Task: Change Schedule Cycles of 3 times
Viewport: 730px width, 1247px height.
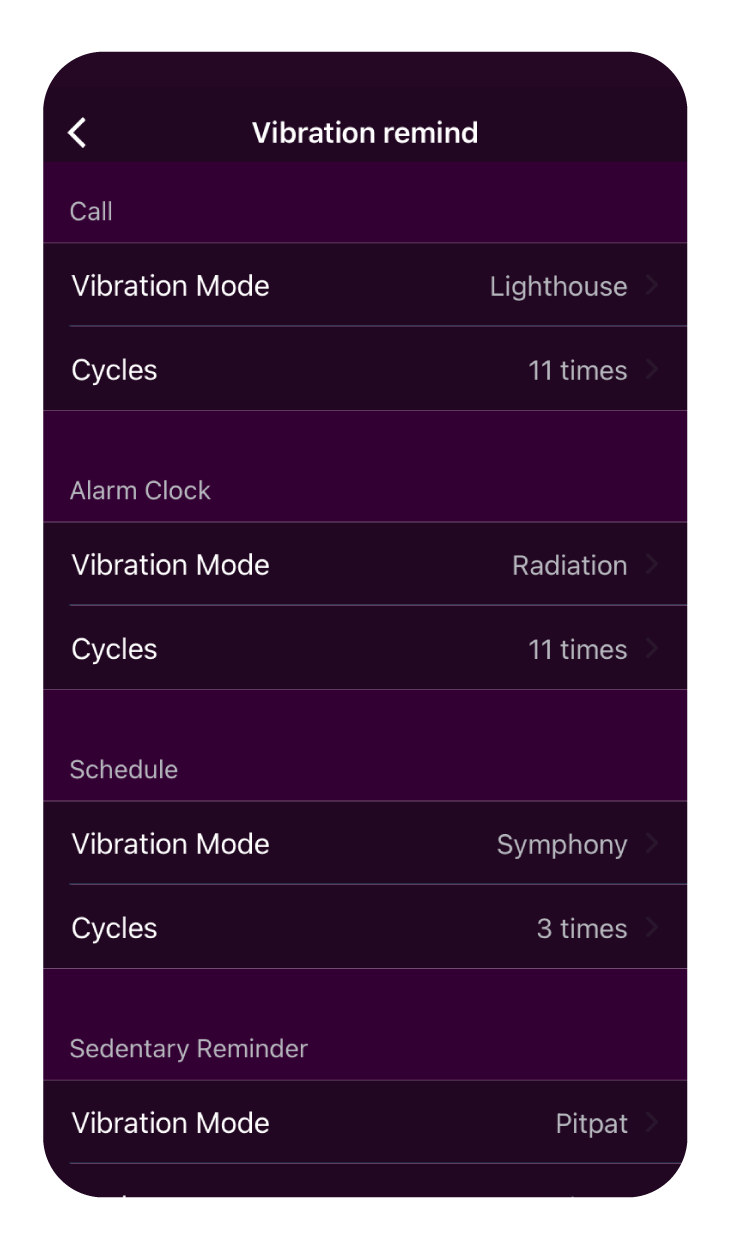Action: tap(365, 928)
